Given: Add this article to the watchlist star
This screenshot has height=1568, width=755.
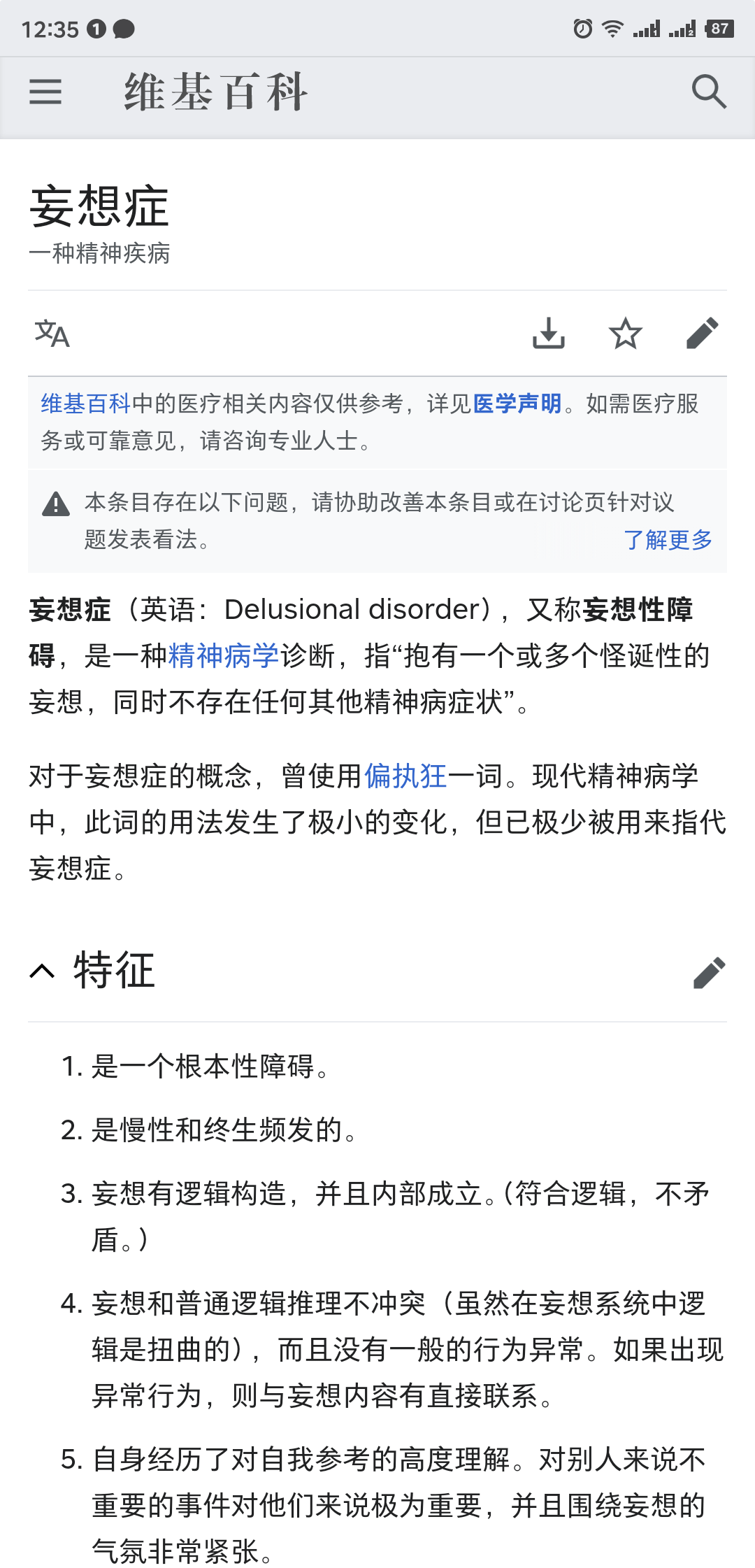Looking at the screenshot, I should [625, 334].
